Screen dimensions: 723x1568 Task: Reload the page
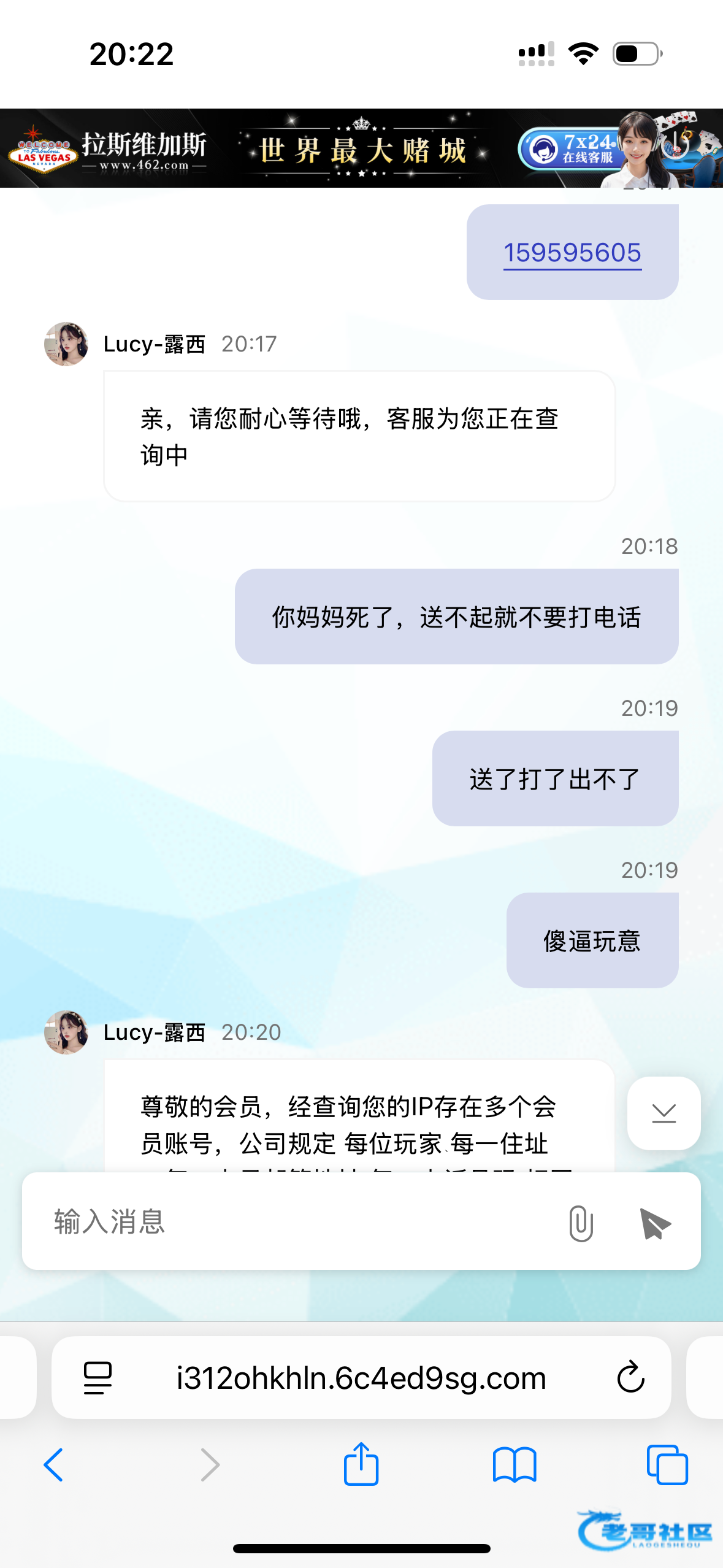(630, 1378)
